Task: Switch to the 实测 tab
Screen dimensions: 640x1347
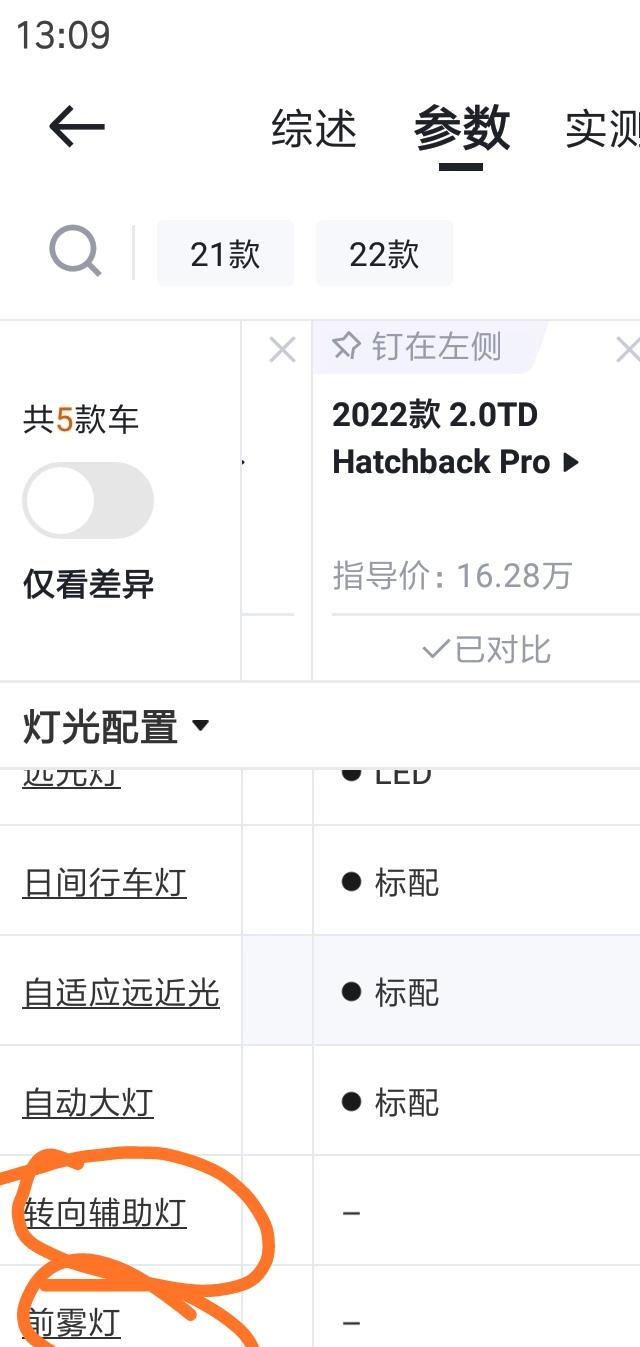Action: (x=602, y=129)
